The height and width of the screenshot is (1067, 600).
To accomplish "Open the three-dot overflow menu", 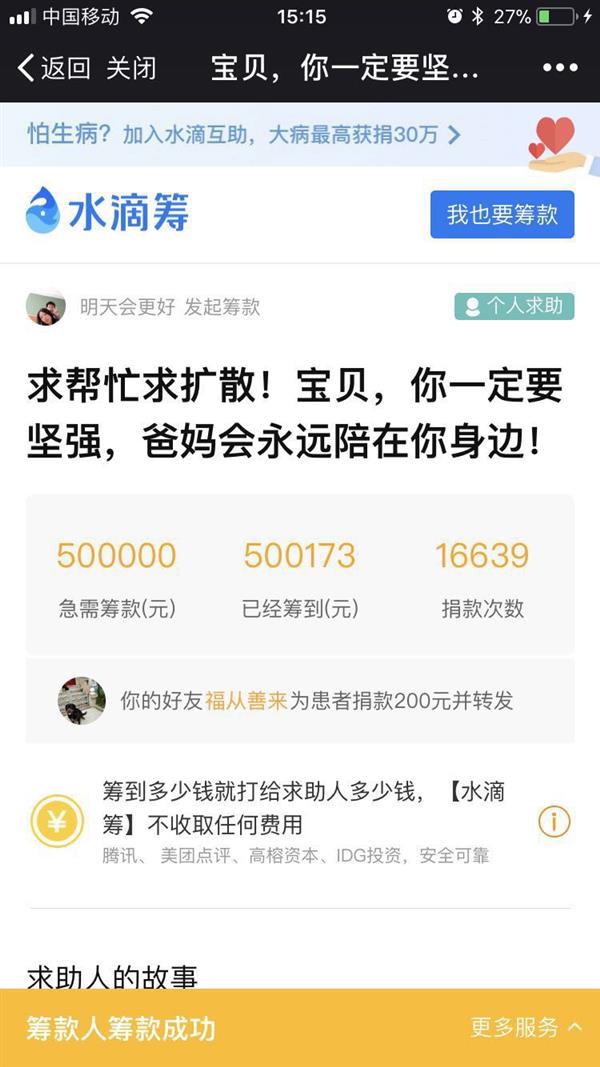I will pos(560,68).
